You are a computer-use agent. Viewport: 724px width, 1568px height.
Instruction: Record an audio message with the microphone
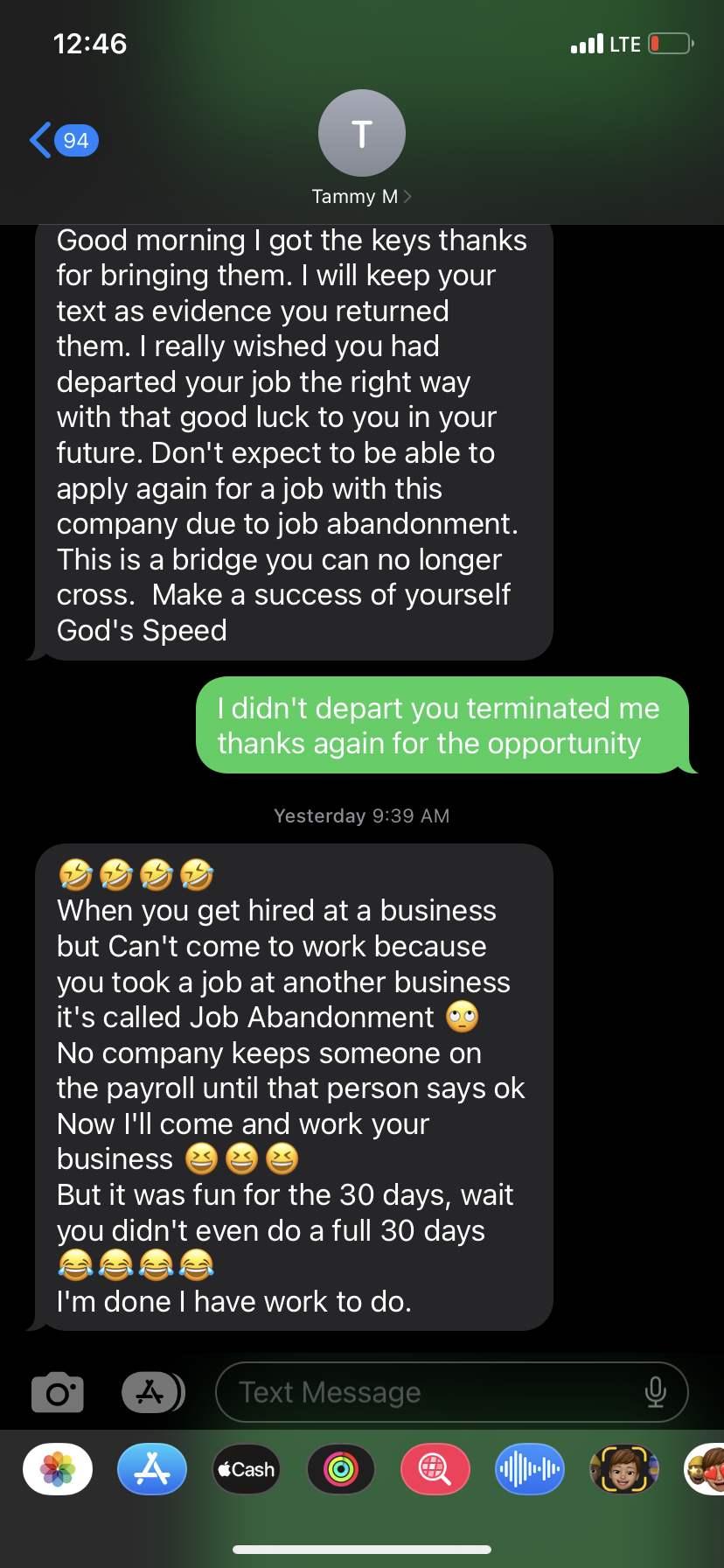click(x=655, y=1392)
